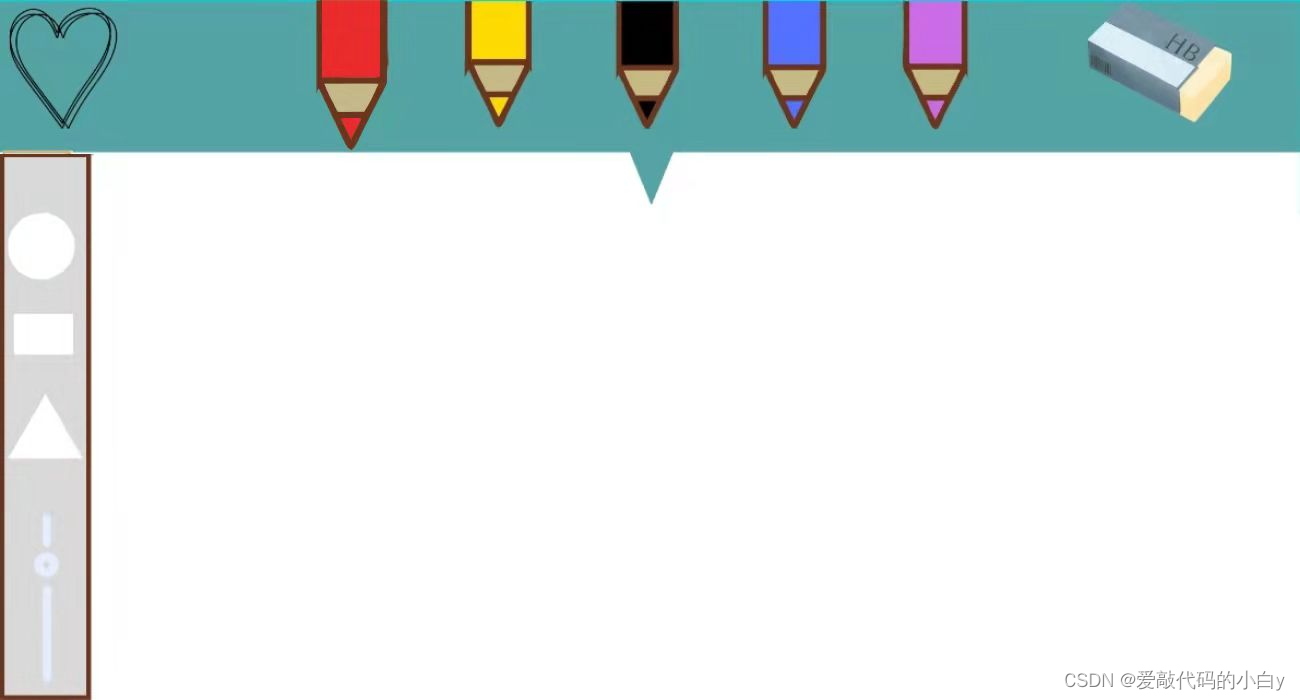
Task: Choose the circle shape tool
Action: pyautogui.click(x=42, y=245)
